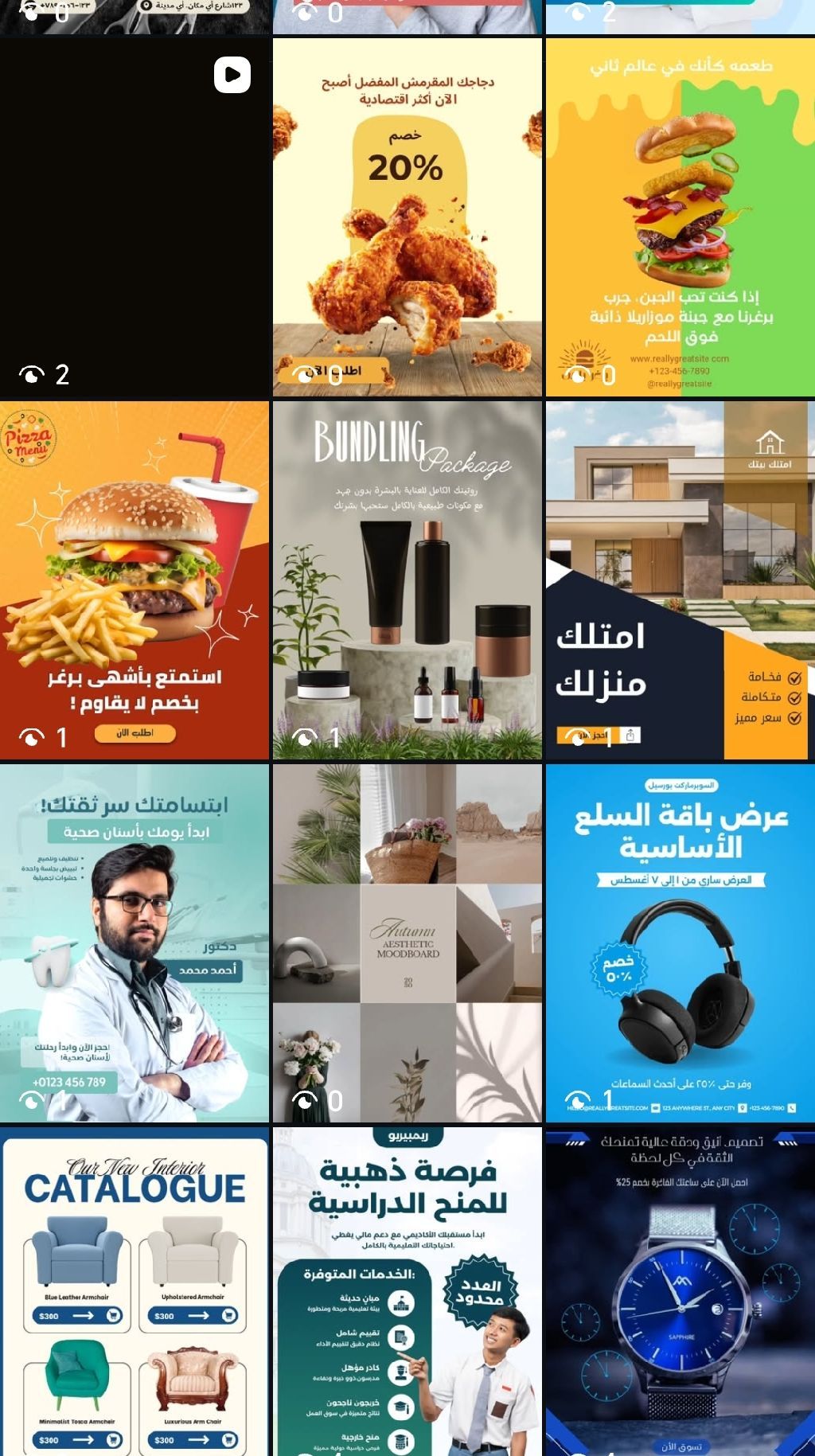Open the black video post tile
This screenshot has height=1456, width=815.
pyautogui.click(x=135, y=217)
